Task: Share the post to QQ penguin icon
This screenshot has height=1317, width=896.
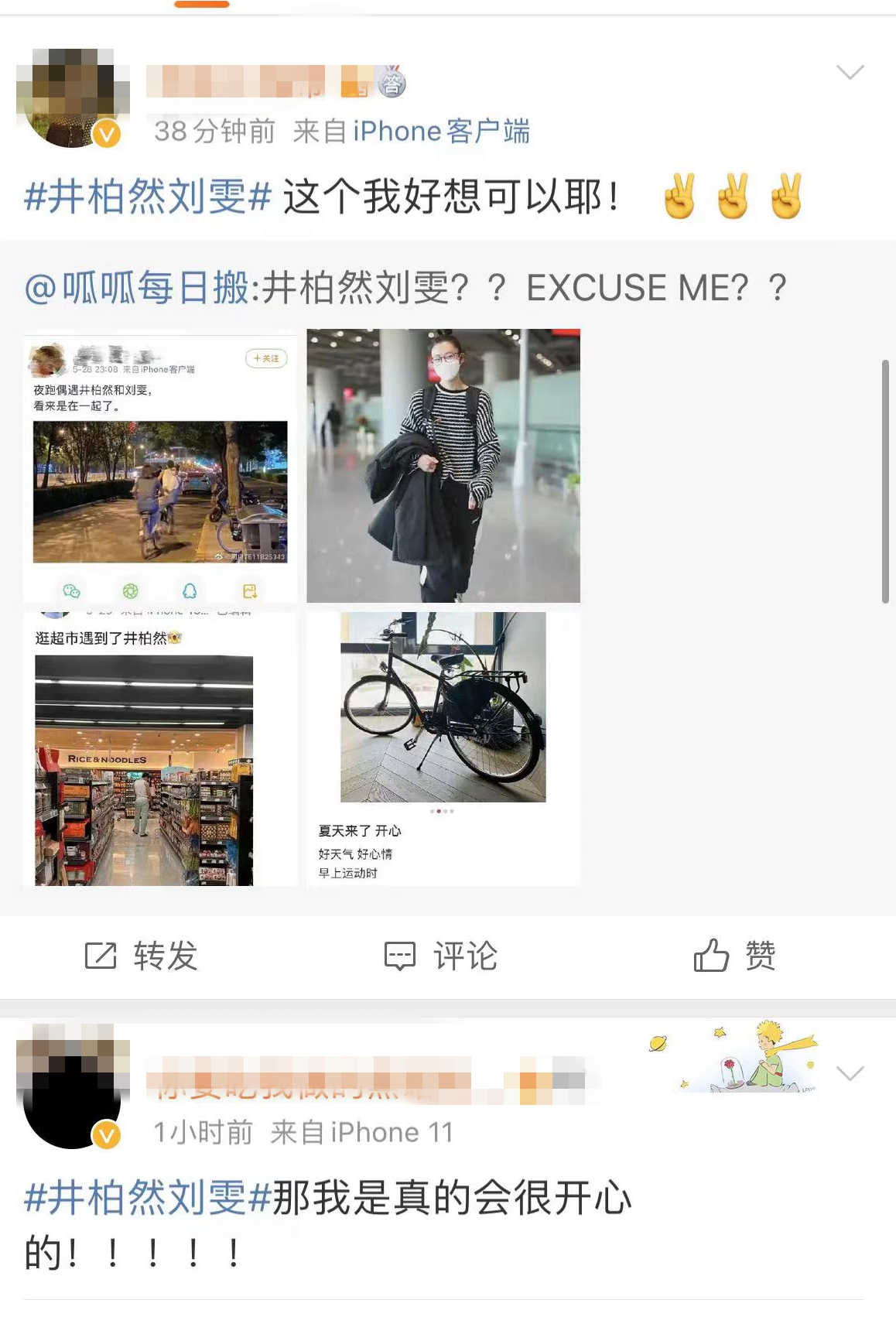Action: (x=190, y=590)
